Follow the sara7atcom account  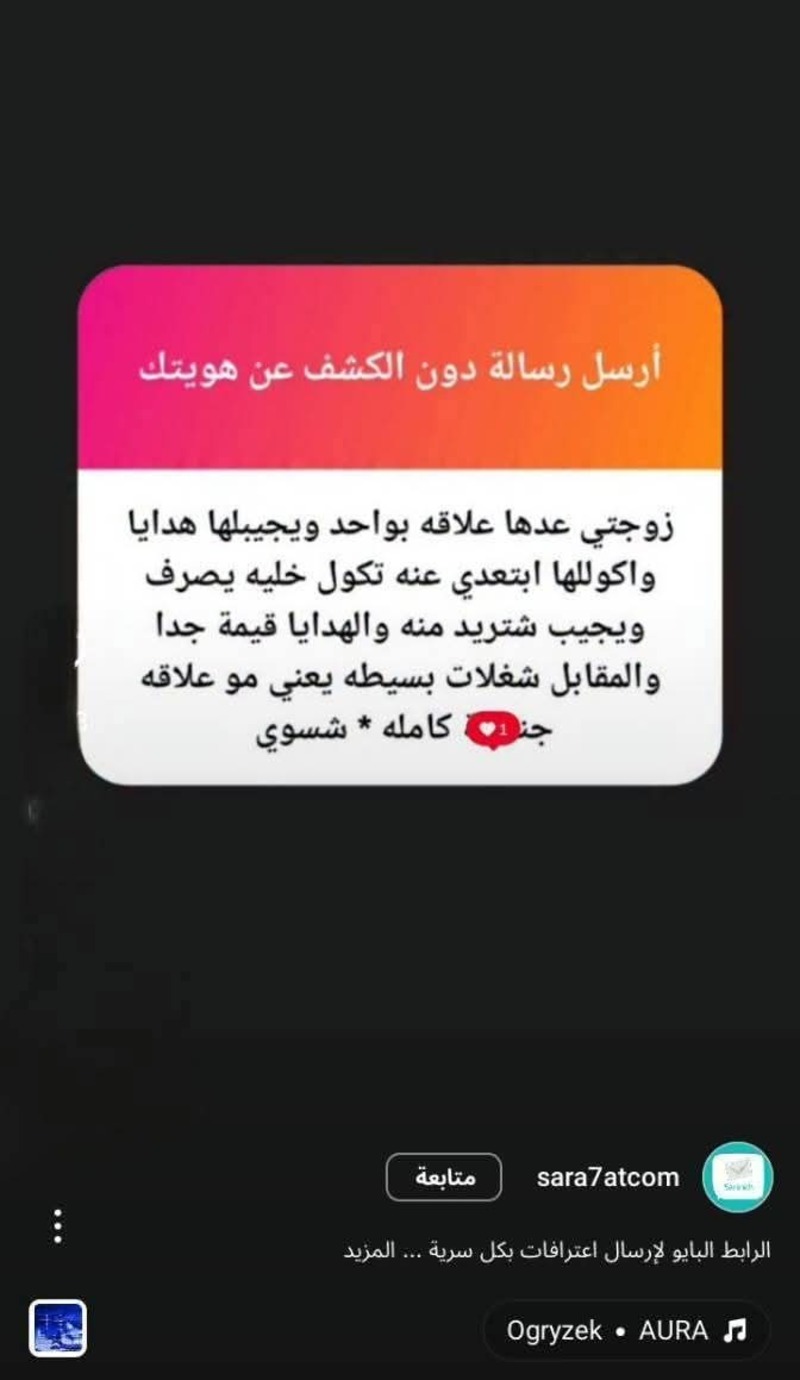[x=443, y=1177]
